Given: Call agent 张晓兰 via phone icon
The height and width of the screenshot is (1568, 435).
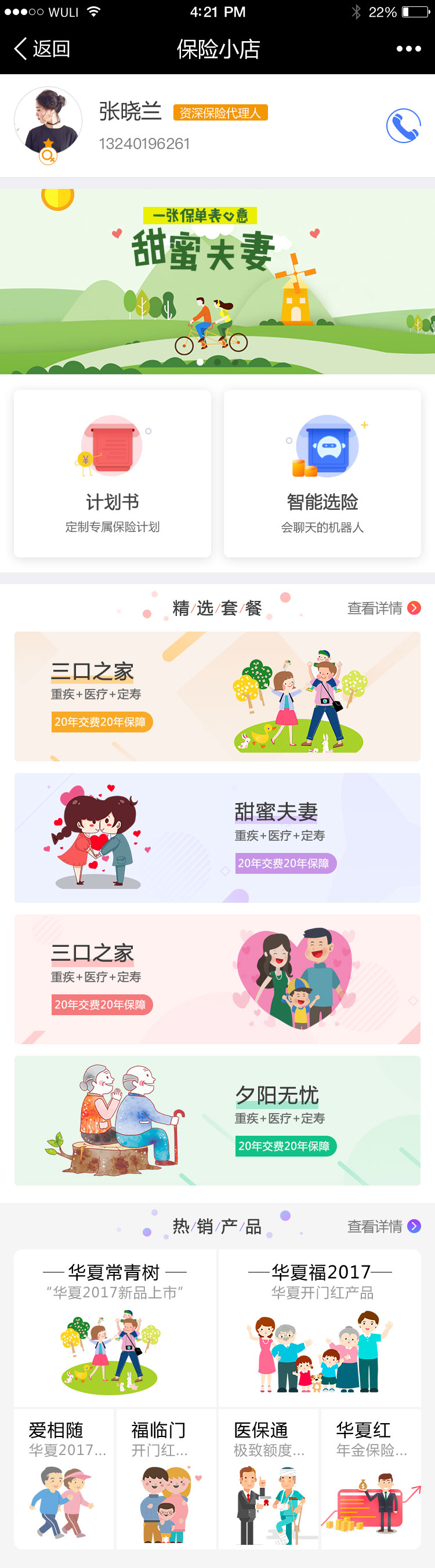Looking at the screenshot, I should coord(403,126).
